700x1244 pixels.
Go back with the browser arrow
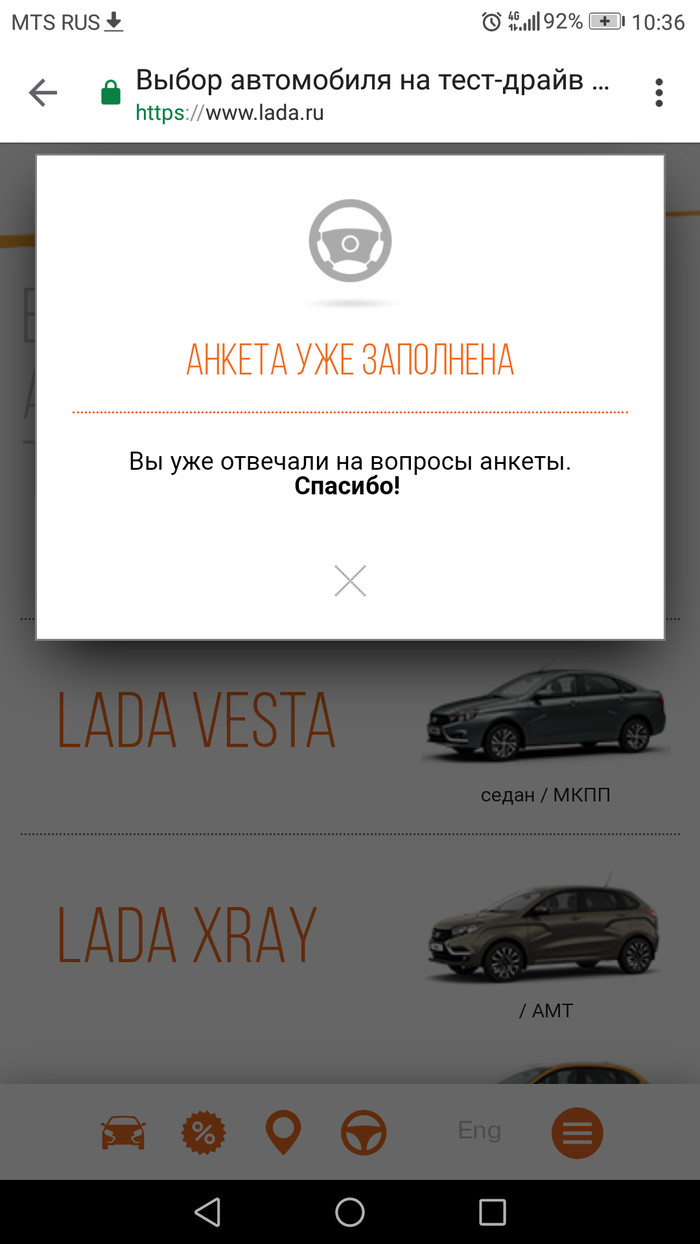tap(43, 93)
